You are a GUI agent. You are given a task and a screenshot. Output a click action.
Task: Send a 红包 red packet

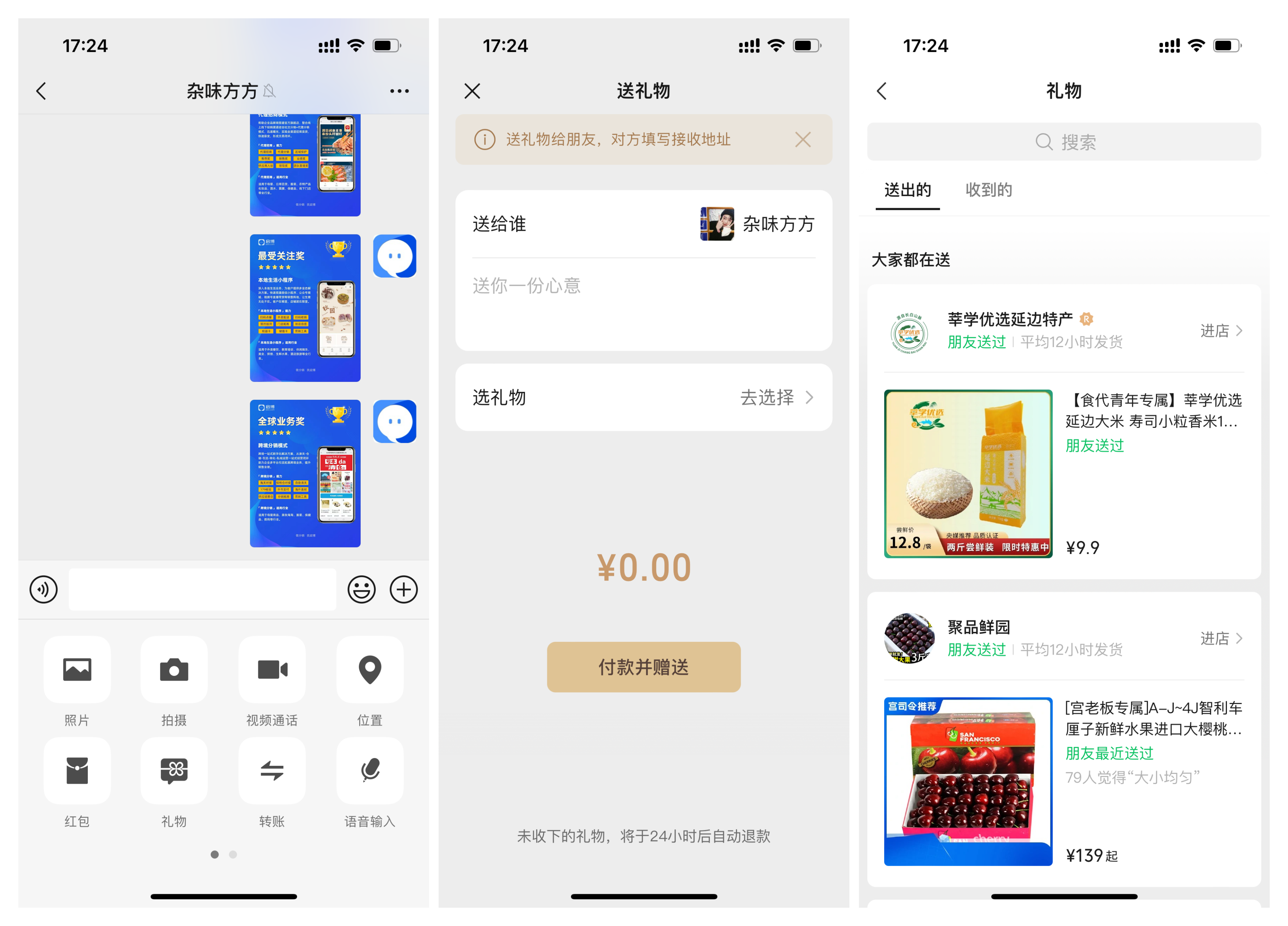pos(77,771)
